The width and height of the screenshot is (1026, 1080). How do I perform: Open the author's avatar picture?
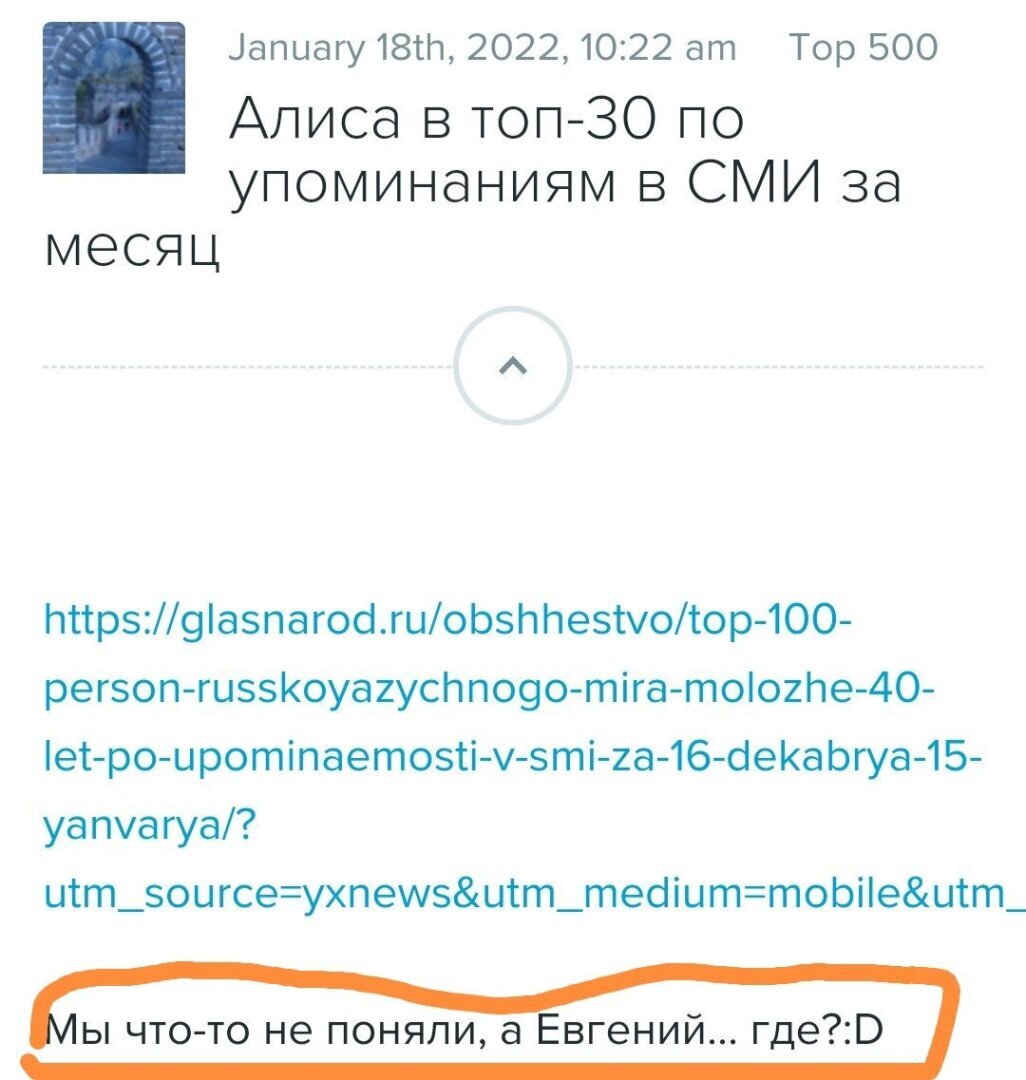[113, 98]
